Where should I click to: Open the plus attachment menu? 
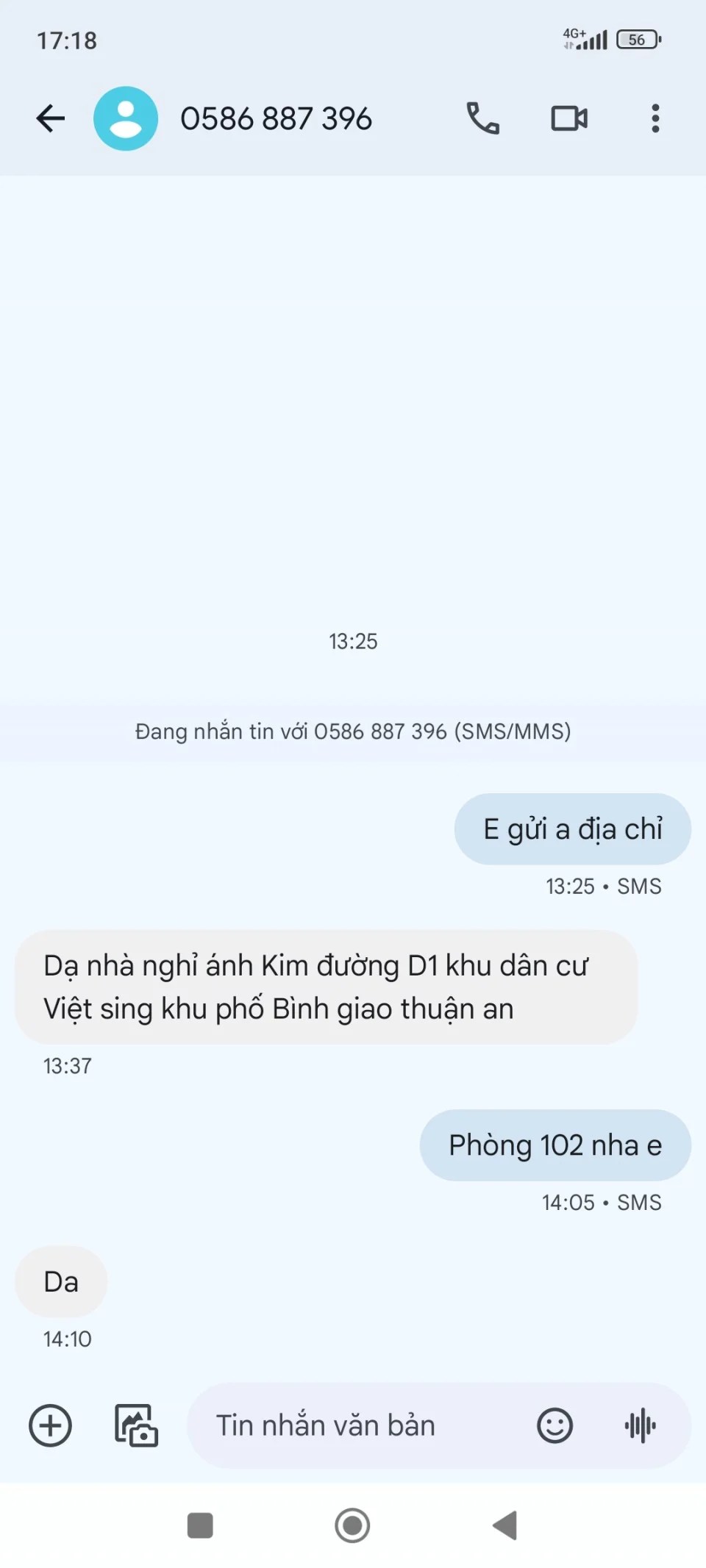(50, 1425)
